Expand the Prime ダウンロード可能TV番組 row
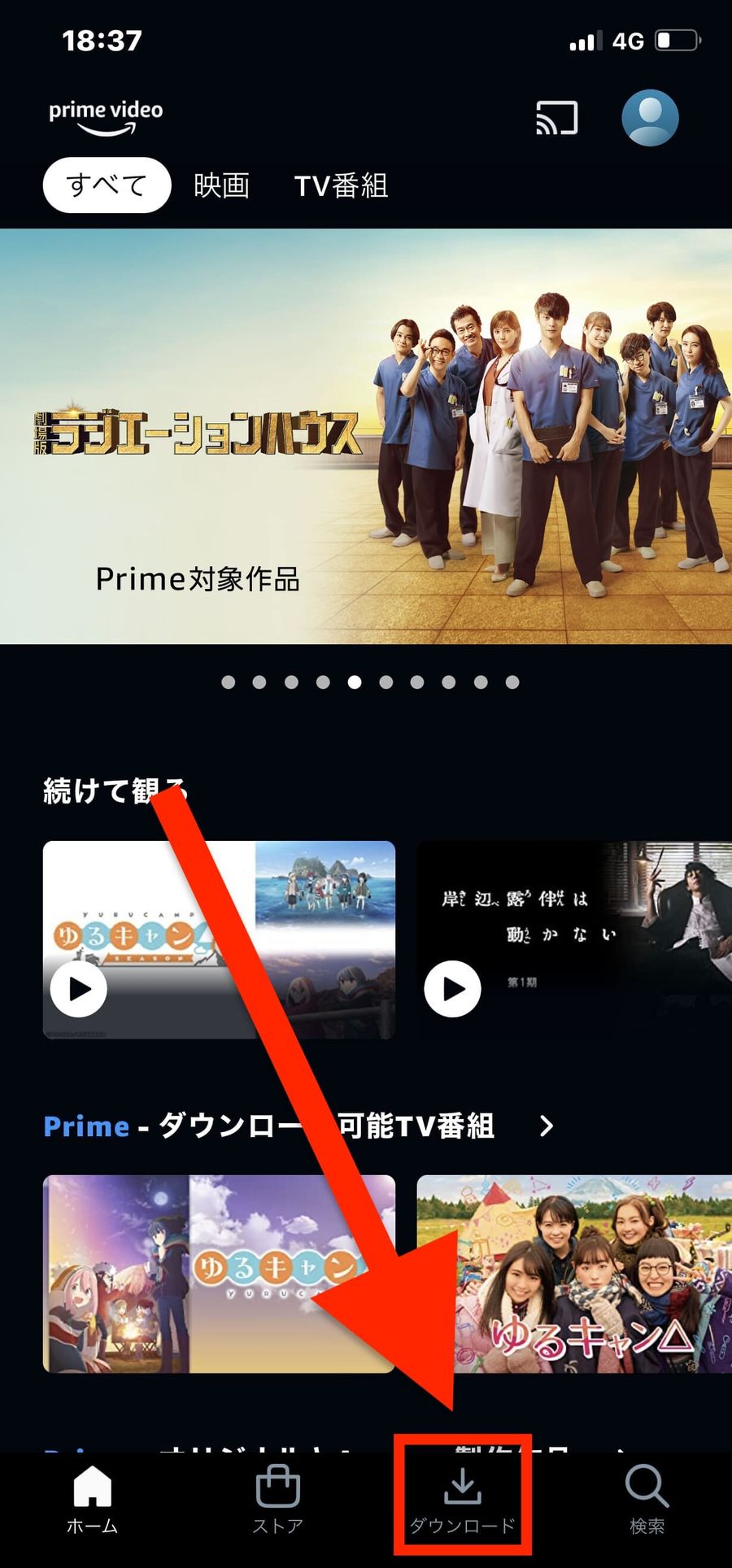Image resolution: width=732 pixels, height=1568 pixels. (547, 1126)
